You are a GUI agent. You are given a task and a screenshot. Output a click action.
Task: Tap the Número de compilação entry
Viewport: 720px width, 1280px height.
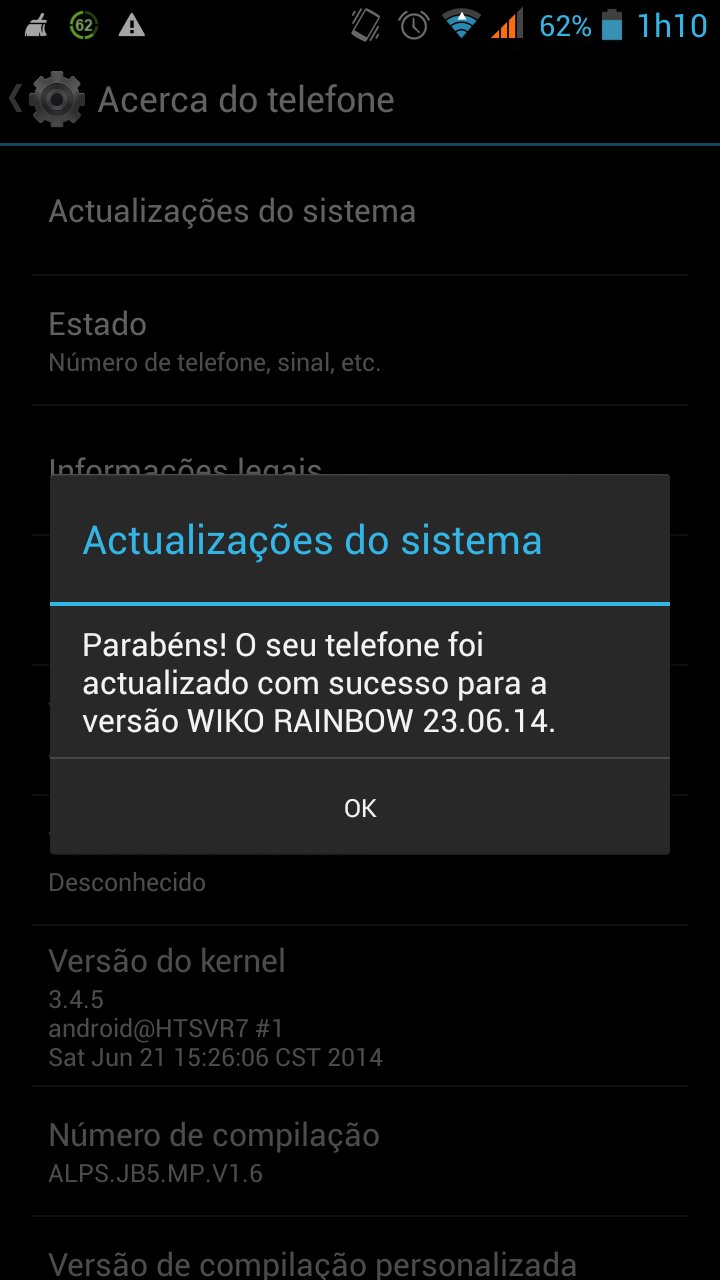click(x=360, y=1152)
